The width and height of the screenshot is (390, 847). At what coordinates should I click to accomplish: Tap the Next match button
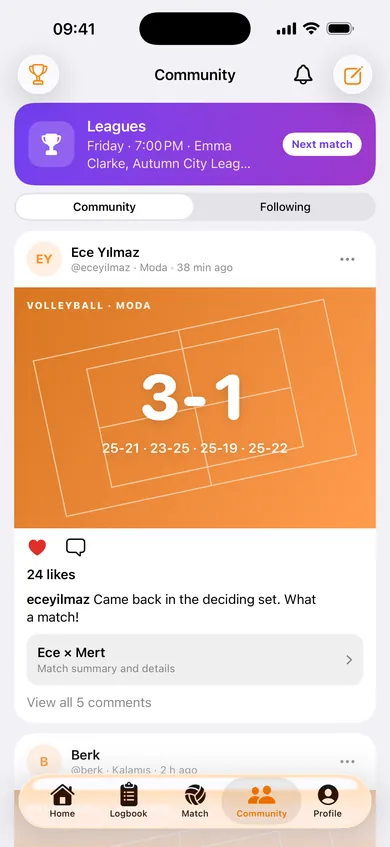click(x=322, y=144)
